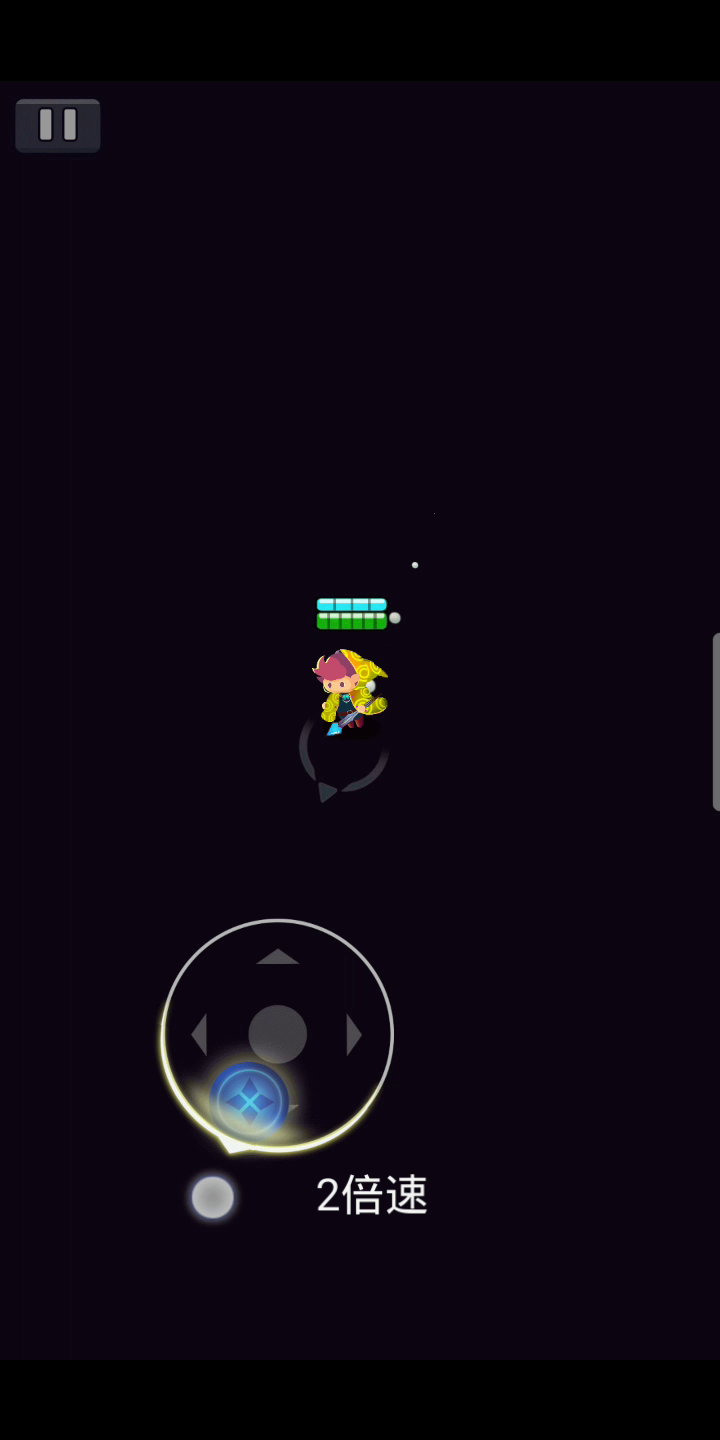Viewport: 720px width, 1440px height.
Task: Tap the joystick's up arrow
Action: pyautogui.click(x=278, y=957)
